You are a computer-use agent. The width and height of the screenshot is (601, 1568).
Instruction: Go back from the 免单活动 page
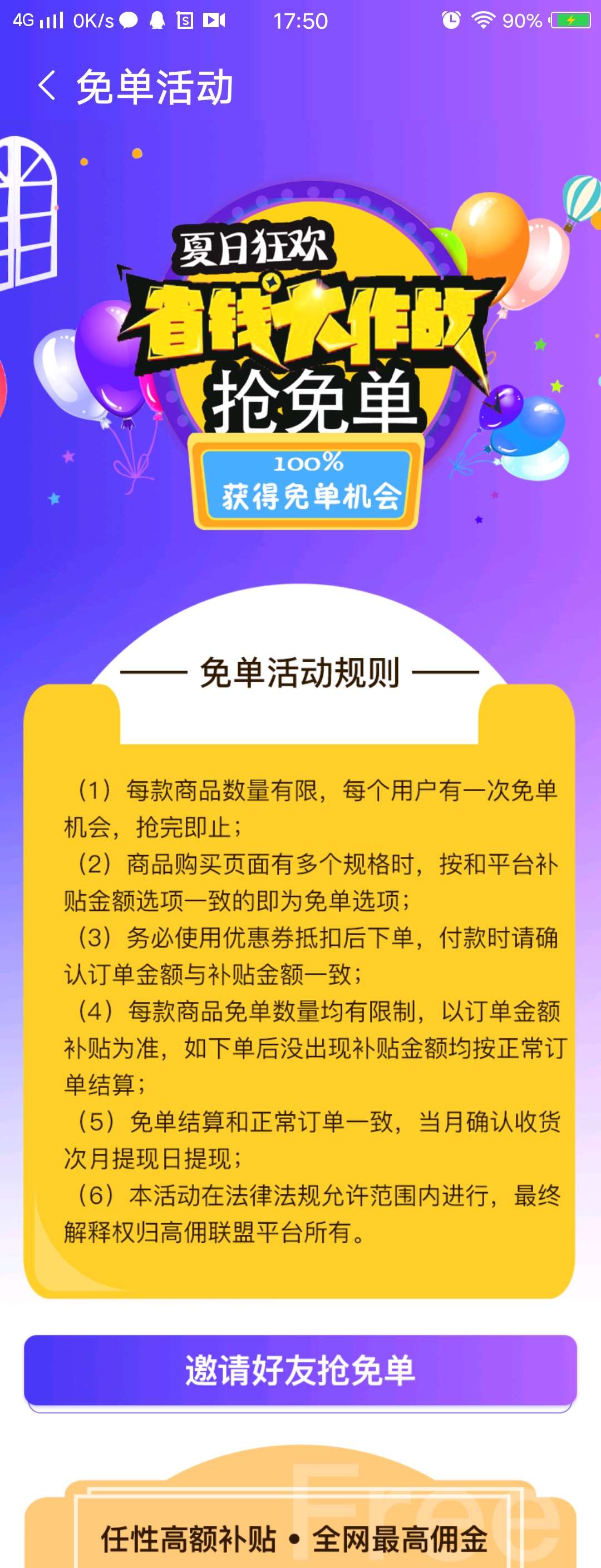47,86
